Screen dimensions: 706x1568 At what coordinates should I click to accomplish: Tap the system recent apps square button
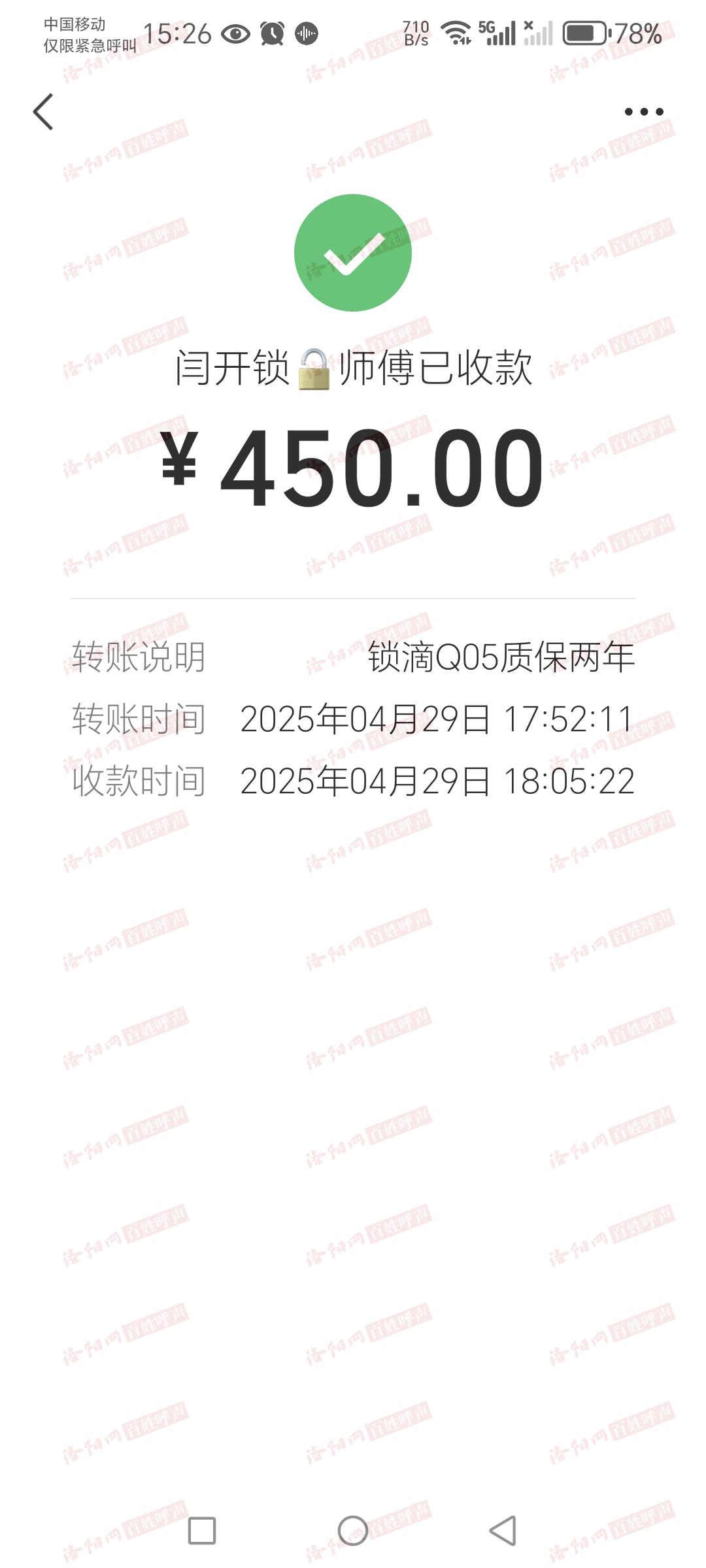[202, 1531]
